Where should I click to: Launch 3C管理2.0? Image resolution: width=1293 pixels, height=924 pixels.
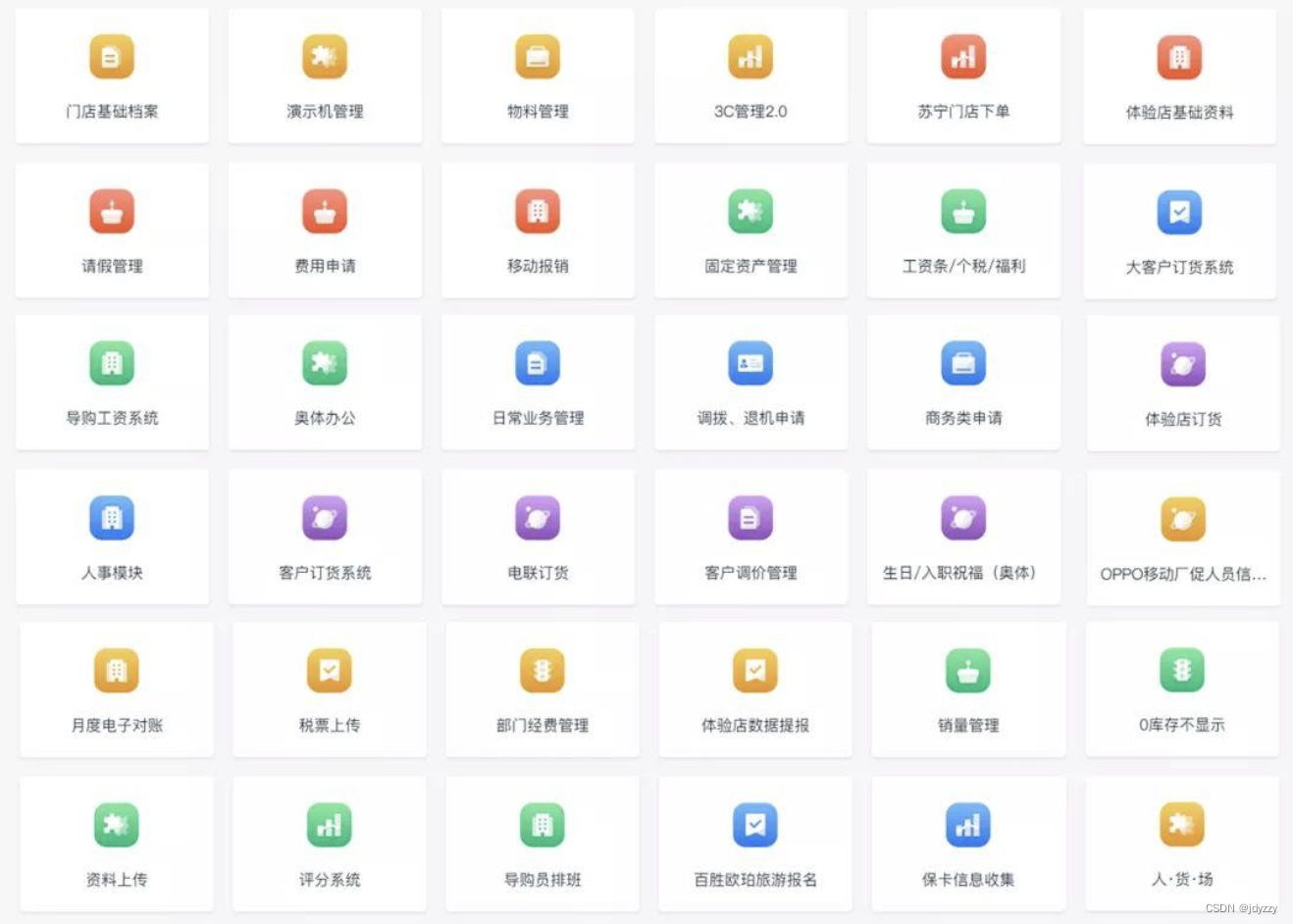click(750, 77)
